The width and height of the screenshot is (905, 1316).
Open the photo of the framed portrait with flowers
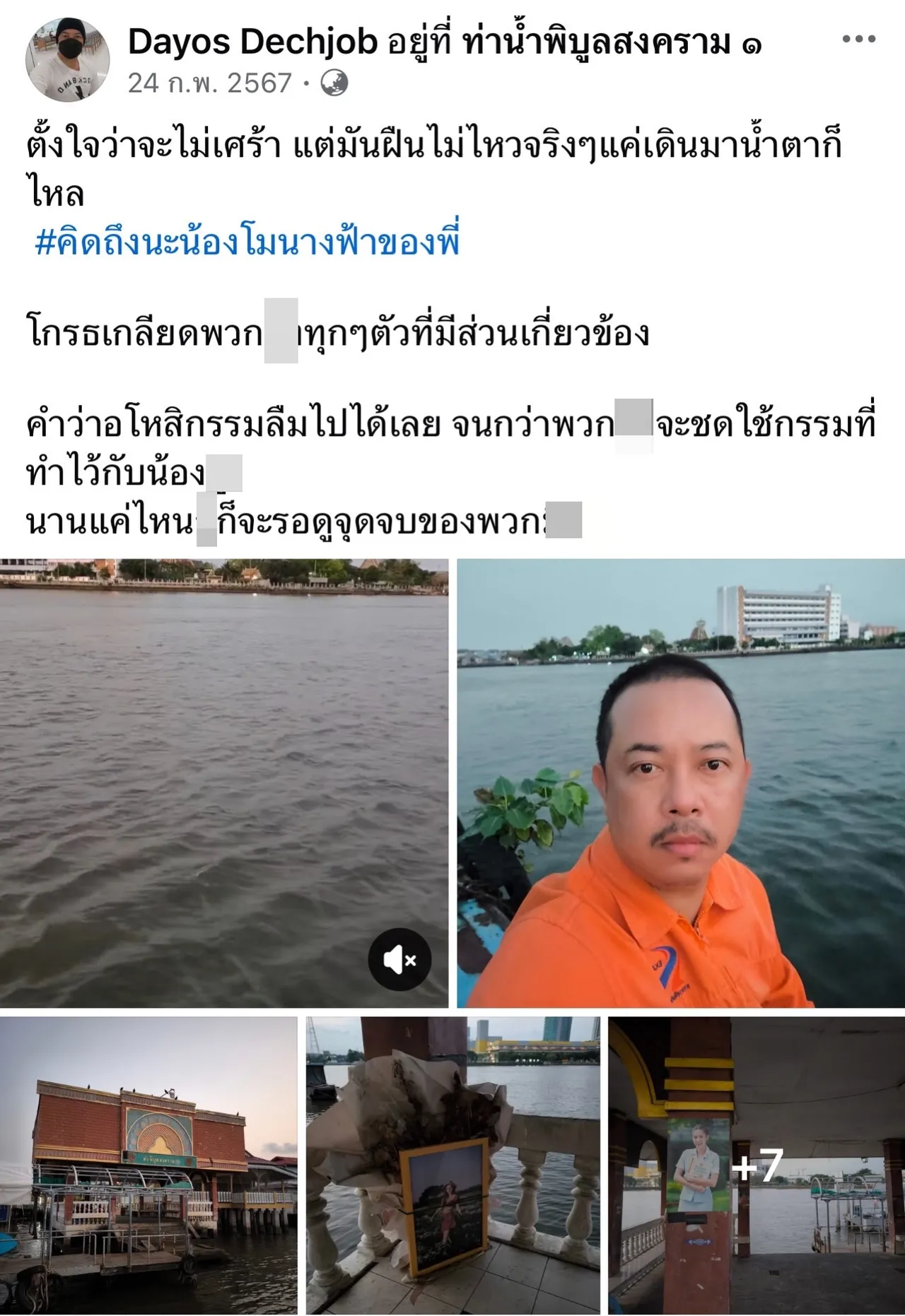coord(452,1165)
